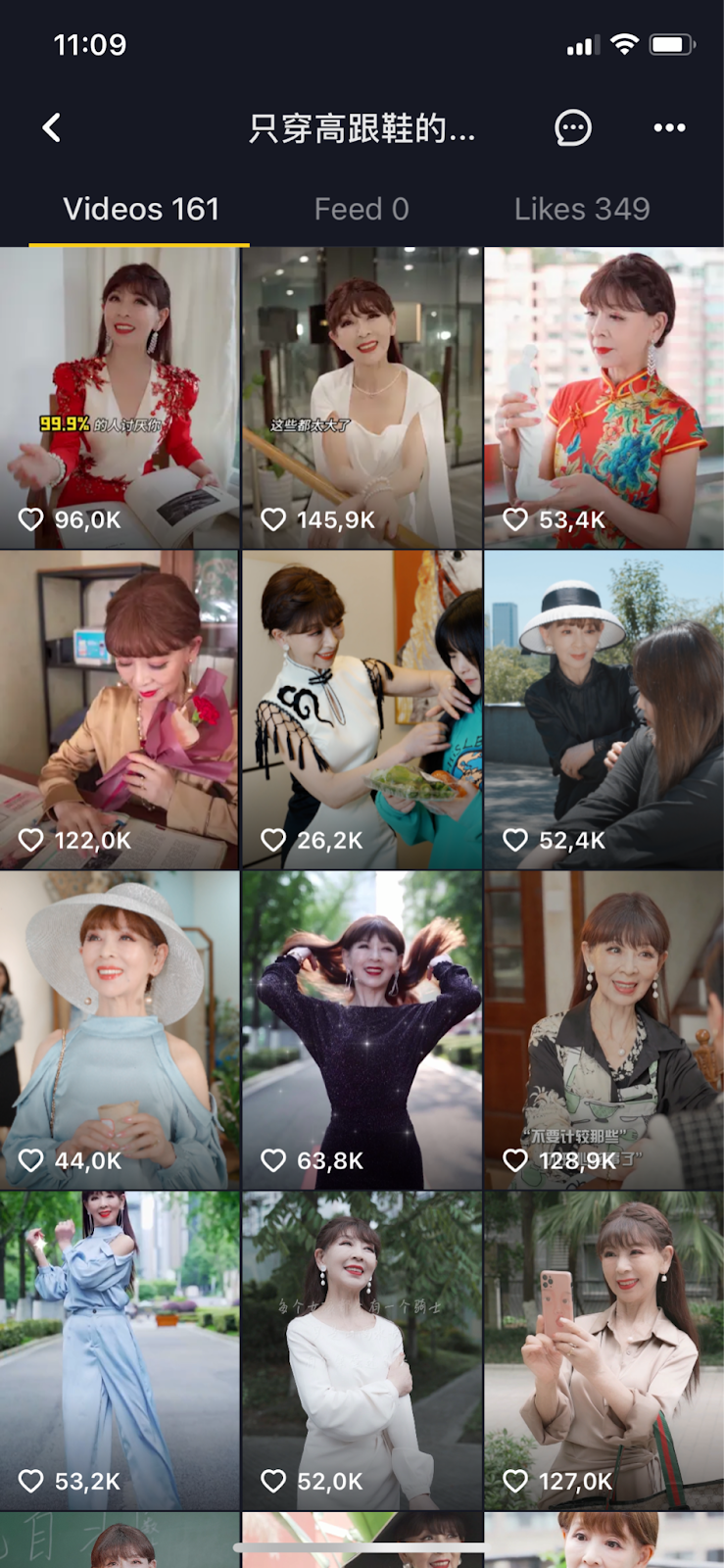View the video with 127,0K likes
Screen dimensions: 724x1568
[x=603, y=1350]
